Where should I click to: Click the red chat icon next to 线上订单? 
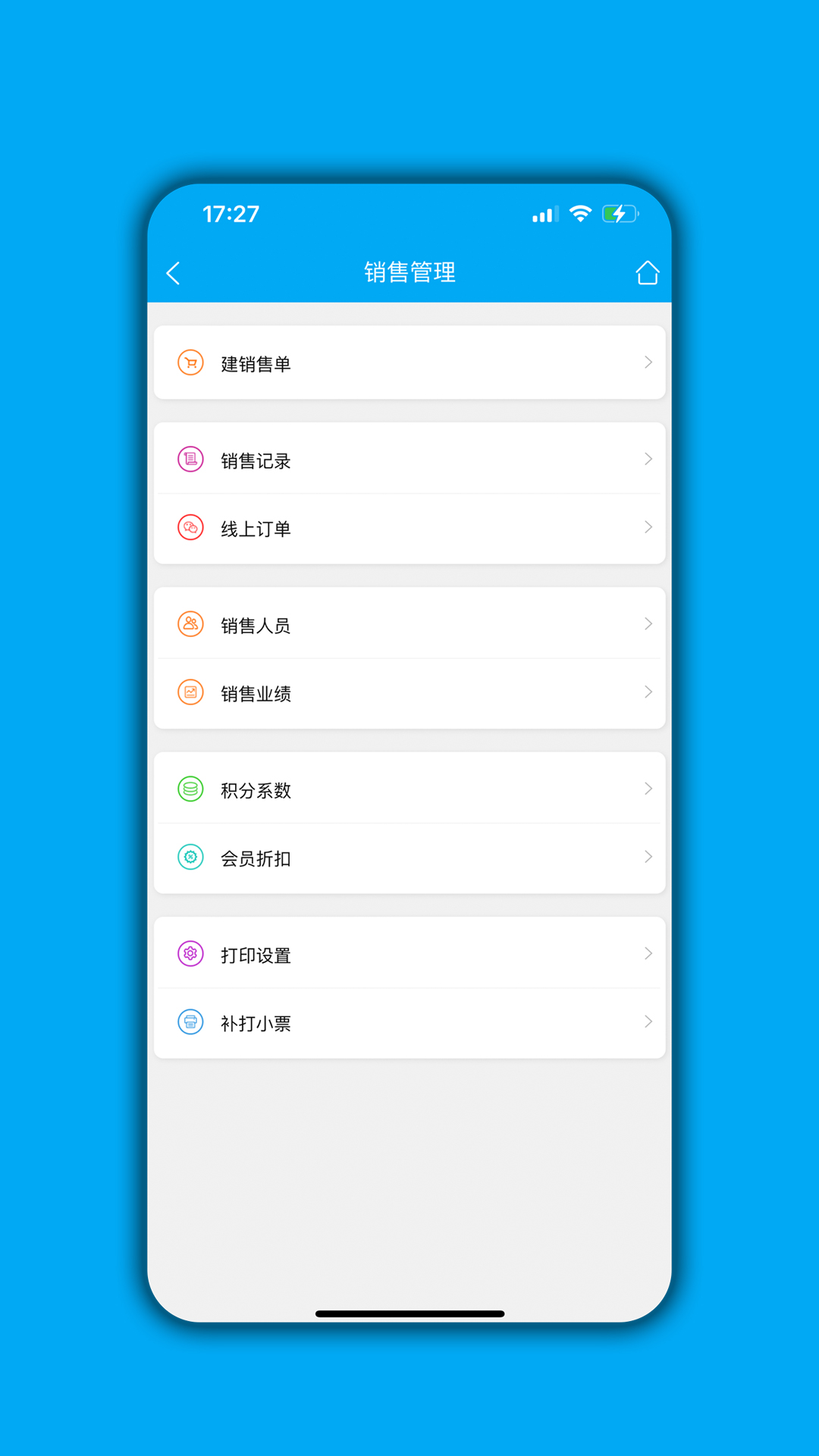coord(190,528)
